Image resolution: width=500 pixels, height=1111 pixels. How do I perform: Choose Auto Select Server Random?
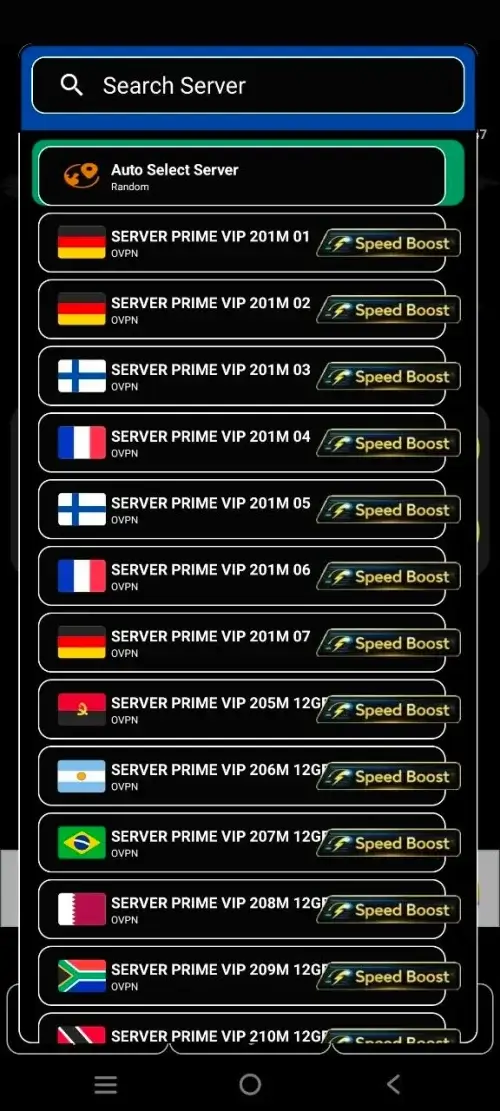pos(242,176)
